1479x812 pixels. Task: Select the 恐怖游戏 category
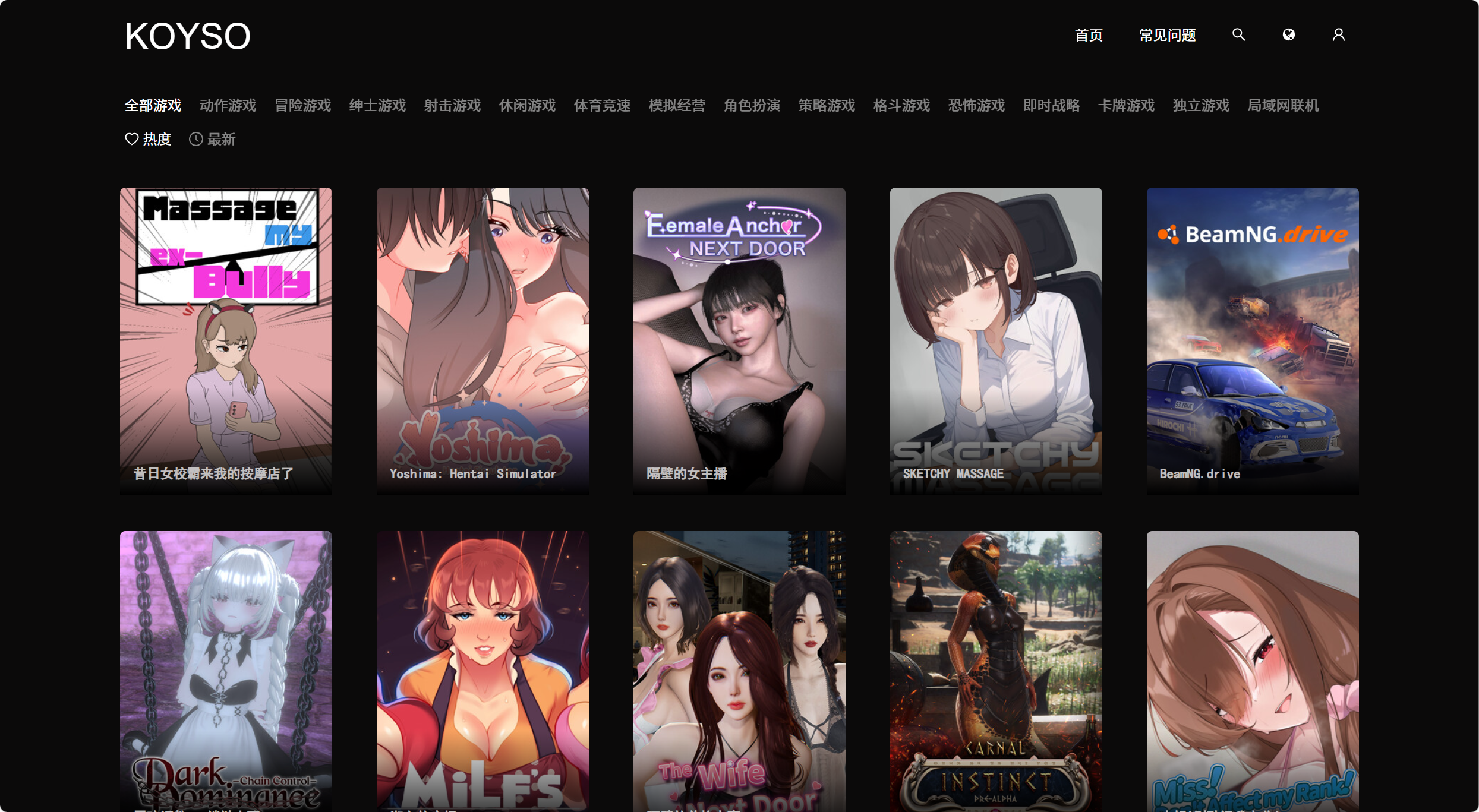point(976,106)
